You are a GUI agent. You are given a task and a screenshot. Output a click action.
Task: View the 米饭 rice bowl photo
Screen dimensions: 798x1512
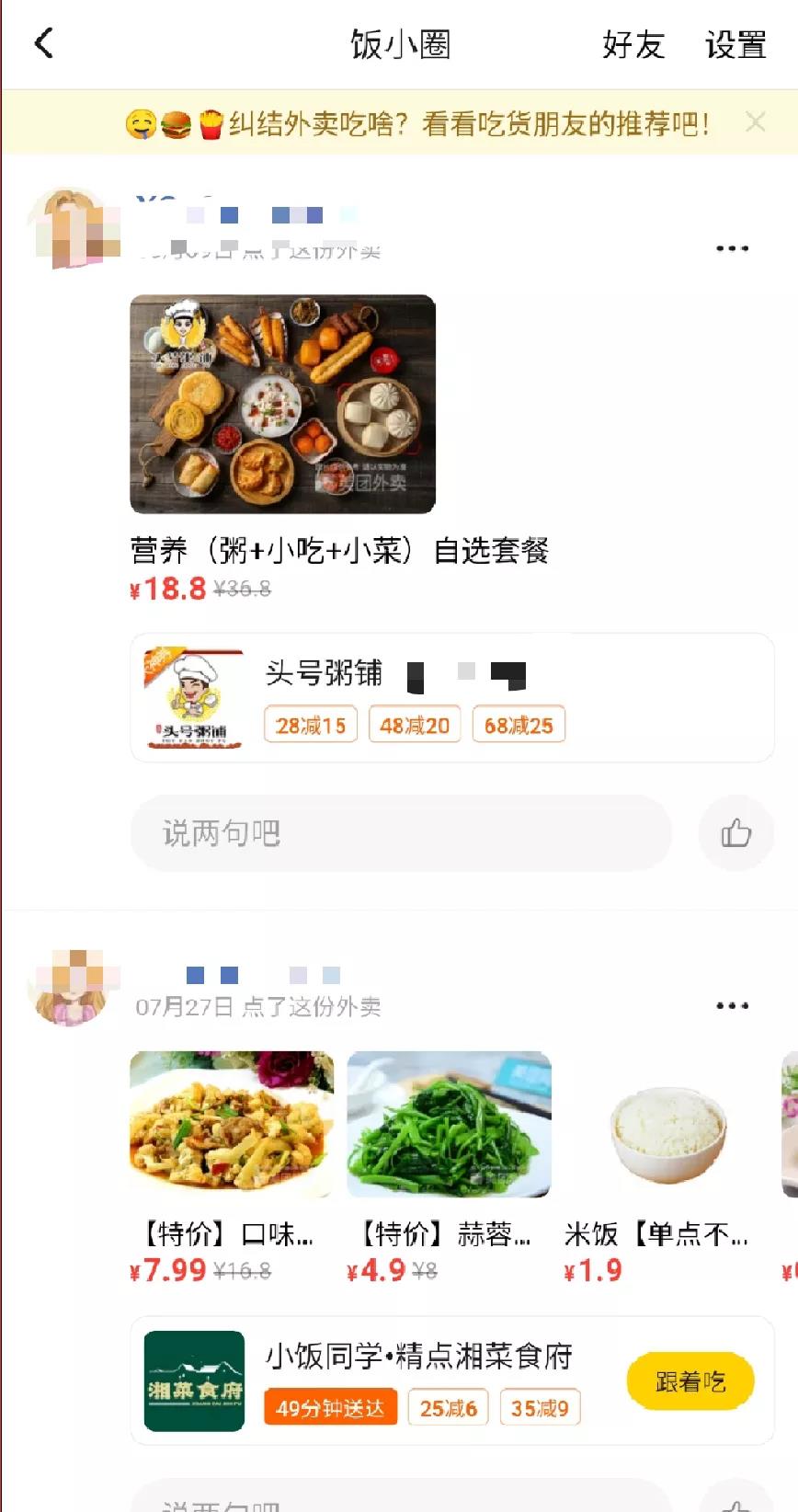[667, 1124]
